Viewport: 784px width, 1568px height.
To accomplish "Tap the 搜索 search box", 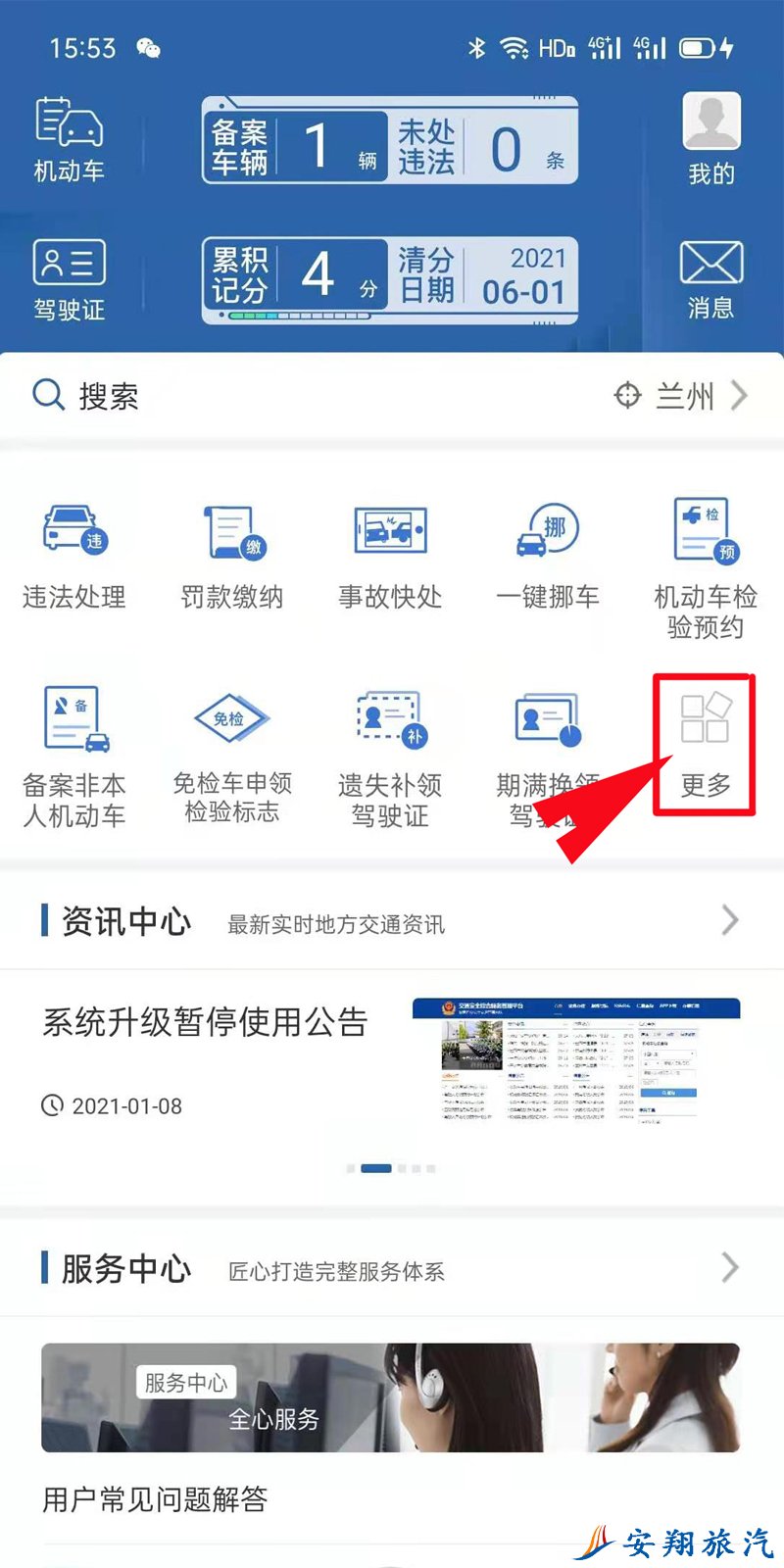I will (x=294, y=396).
